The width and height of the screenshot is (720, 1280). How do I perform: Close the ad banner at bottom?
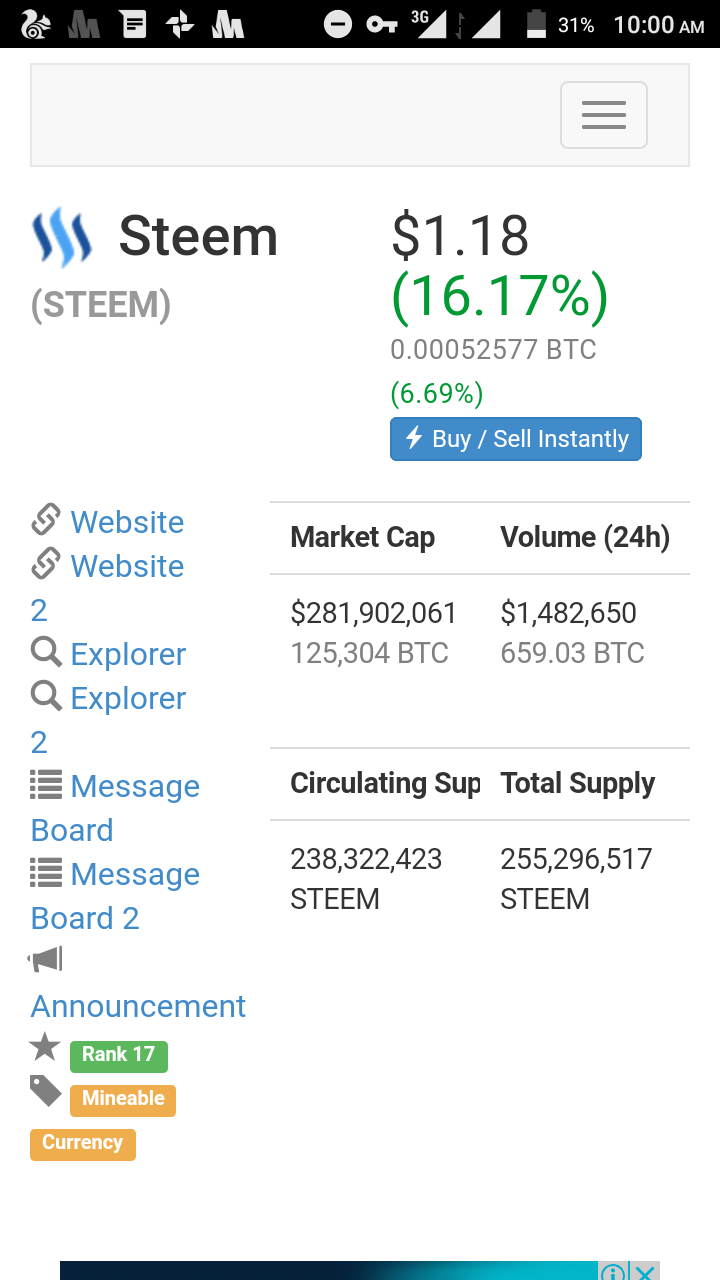coord(646,1271)
